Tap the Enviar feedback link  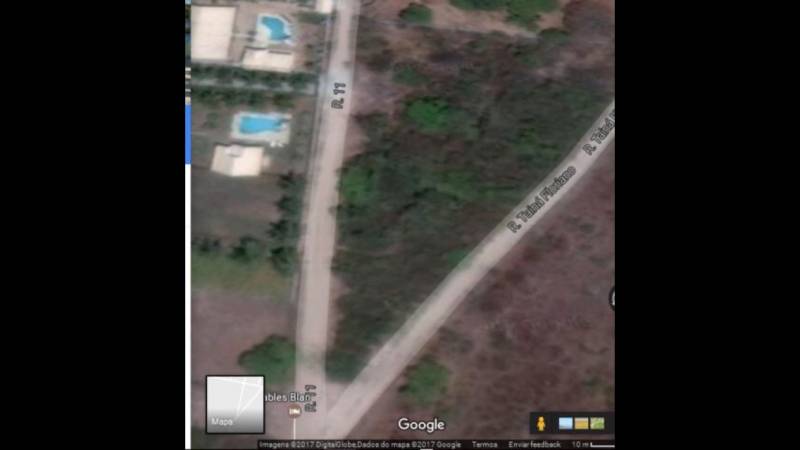pyautogui.click(x=534, y=444)
